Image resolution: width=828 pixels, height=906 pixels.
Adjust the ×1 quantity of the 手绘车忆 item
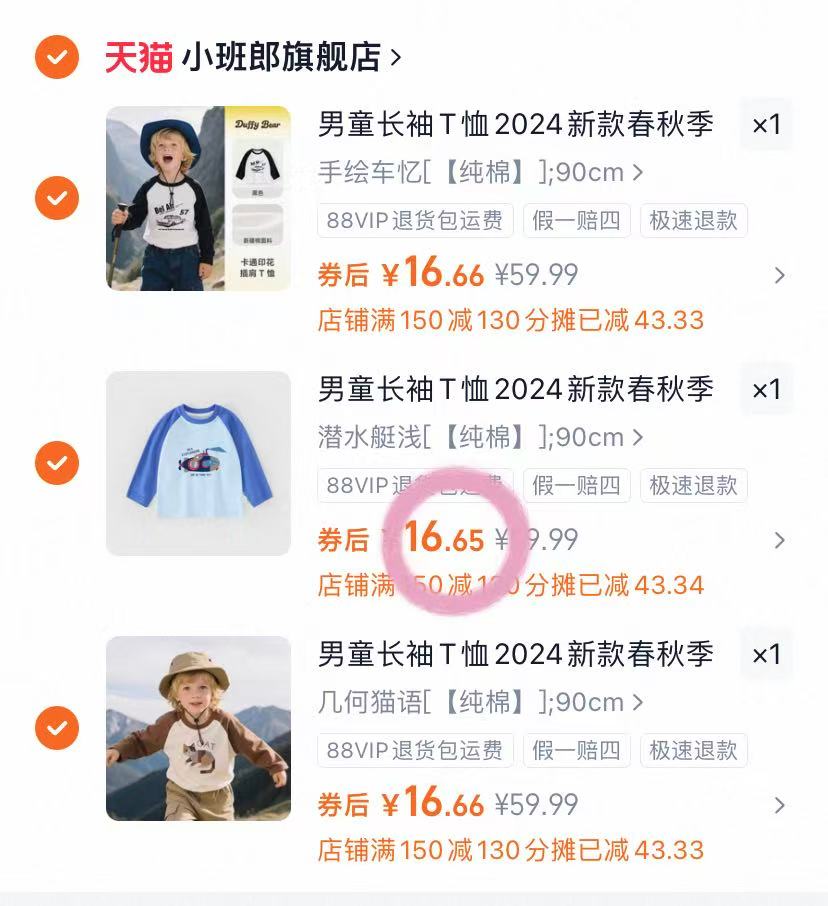coord(766,125)
